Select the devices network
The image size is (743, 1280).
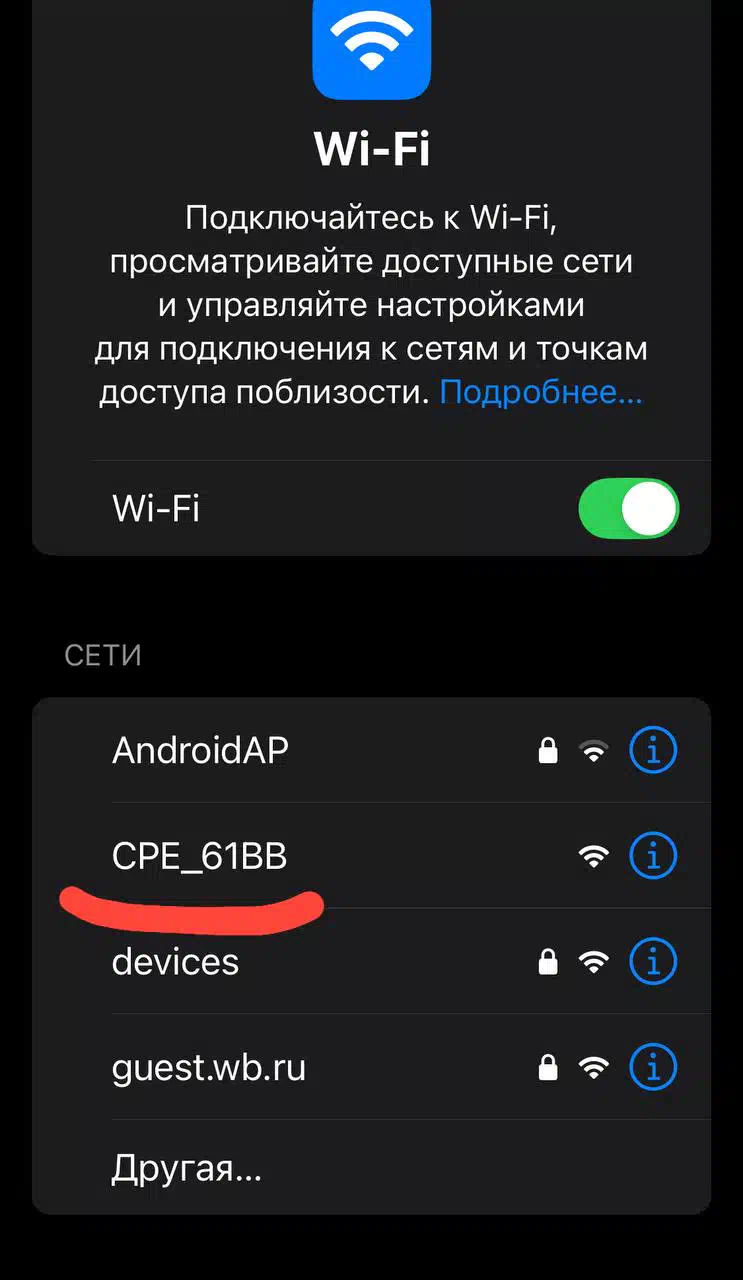click(x=371, y=962)
